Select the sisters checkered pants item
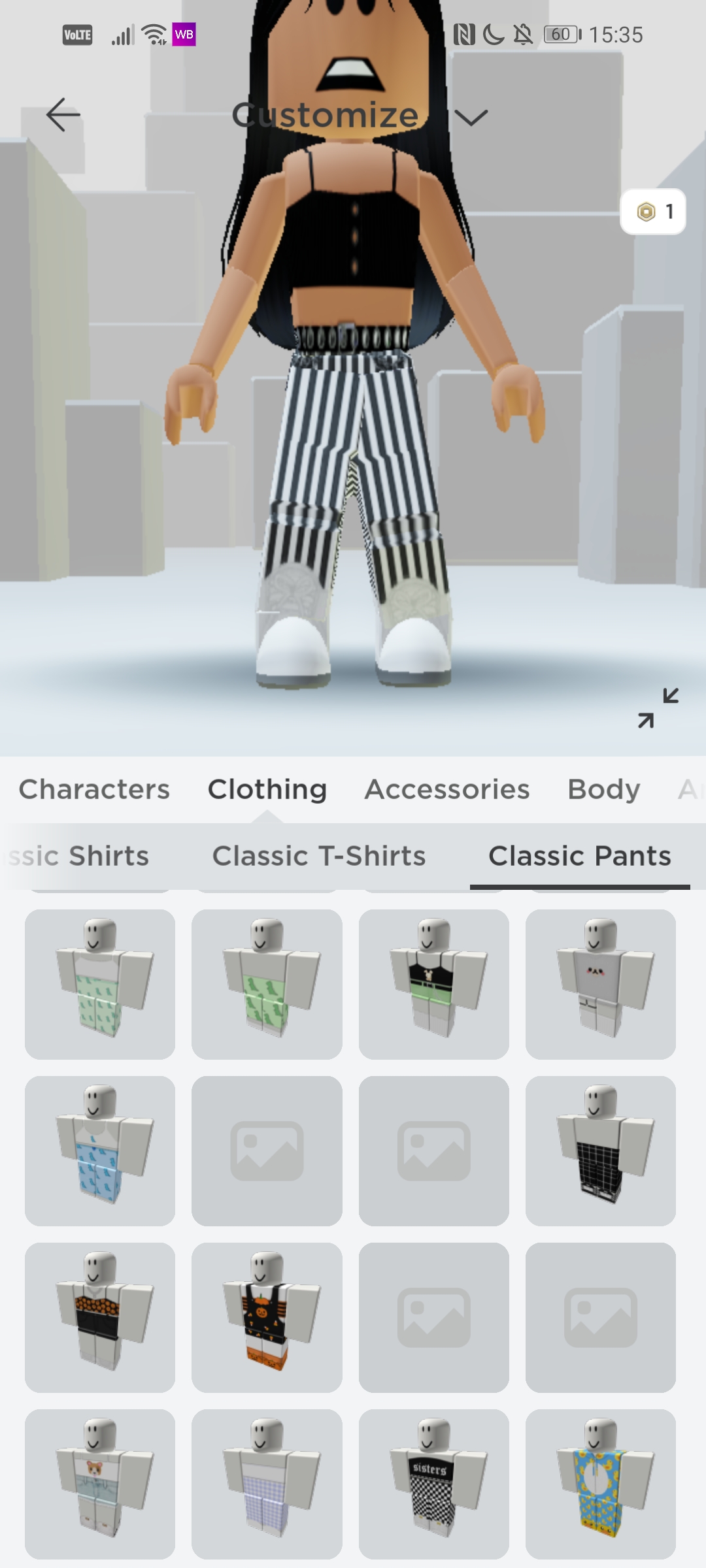706x1568 pixels. tap(433, 1484)
